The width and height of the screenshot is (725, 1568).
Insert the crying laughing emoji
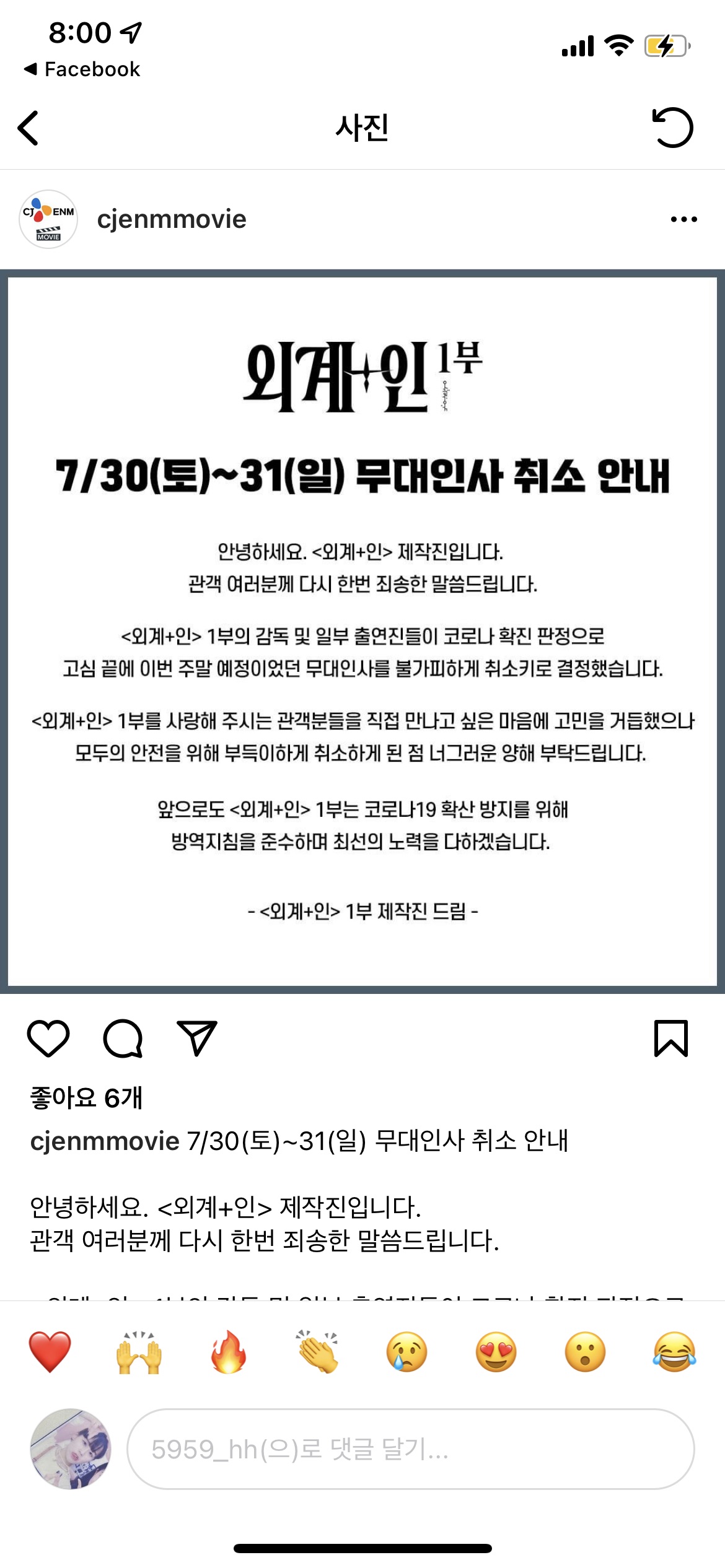coord(675,1352)
